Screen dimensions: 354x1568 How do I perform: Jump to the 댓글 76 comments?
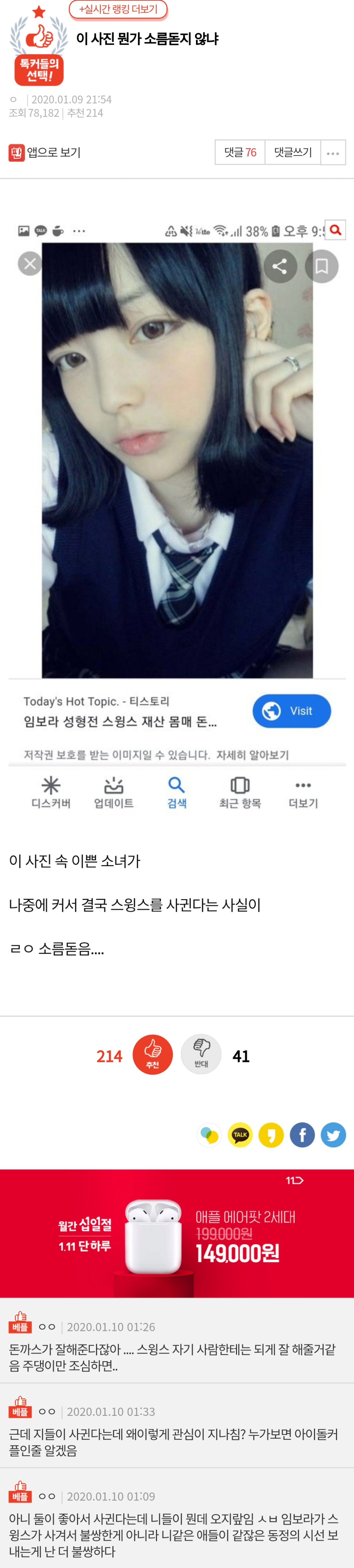click(x=240, y=152)
